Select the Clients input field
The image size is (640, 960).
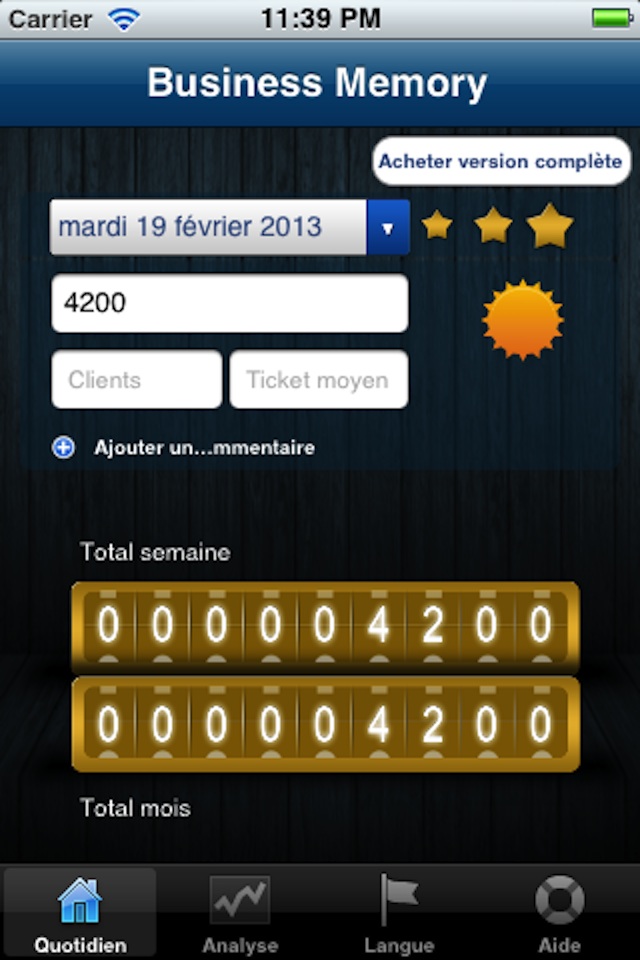point(136,379)
